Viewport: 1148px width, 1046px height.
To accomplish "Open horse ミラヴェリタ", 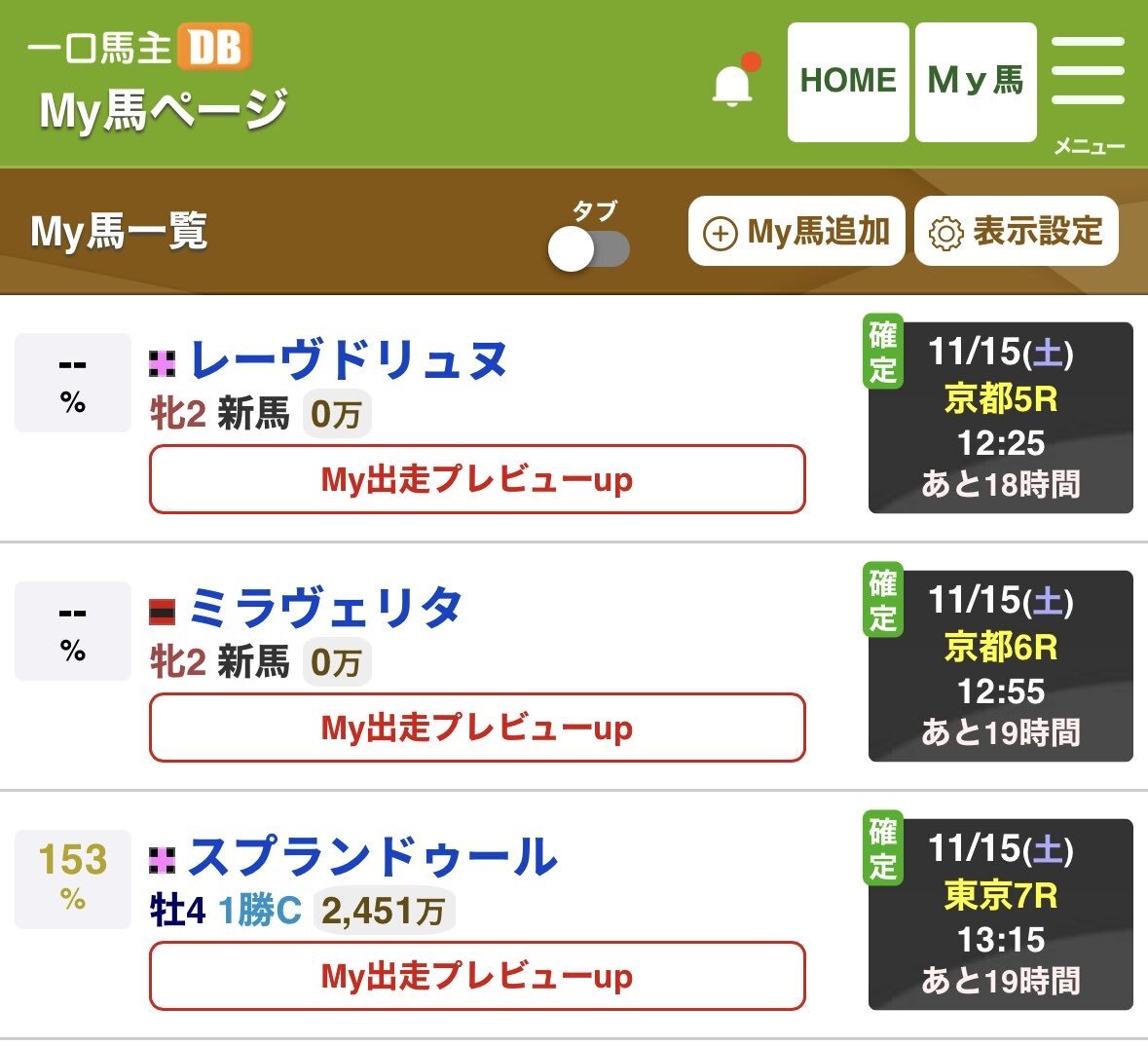I will click(326, 609).
